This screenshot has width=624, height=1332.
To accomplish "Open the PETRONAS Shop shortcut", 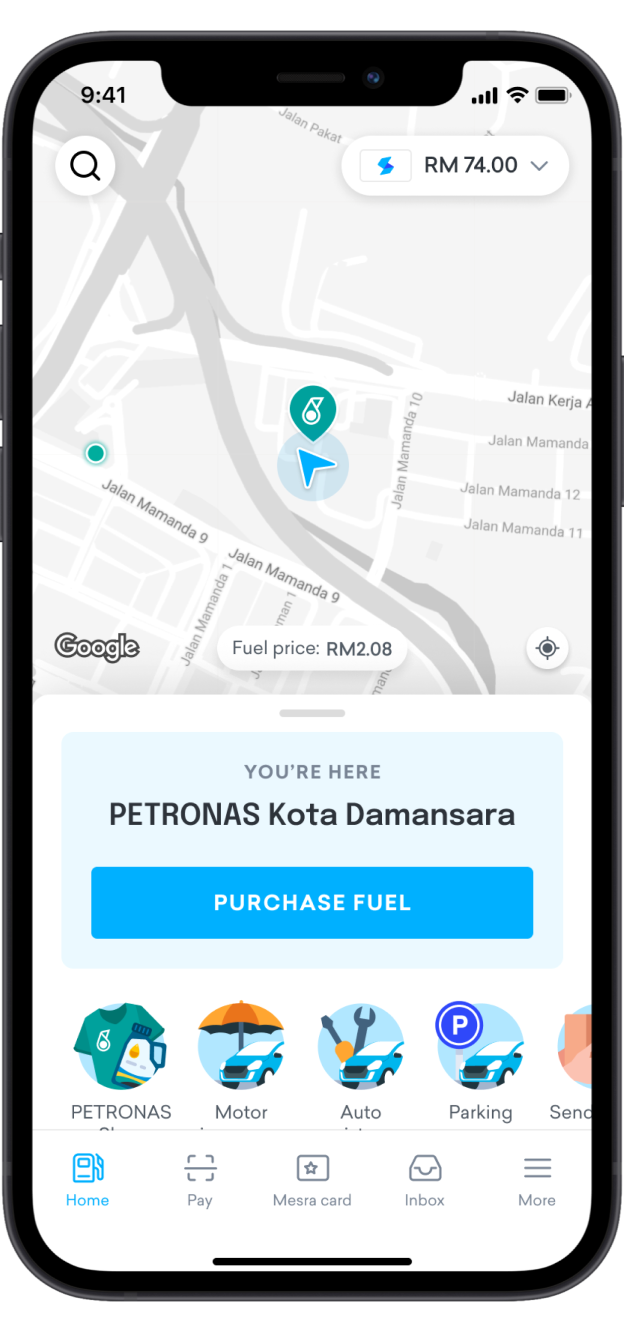I will pos(121,1048).
